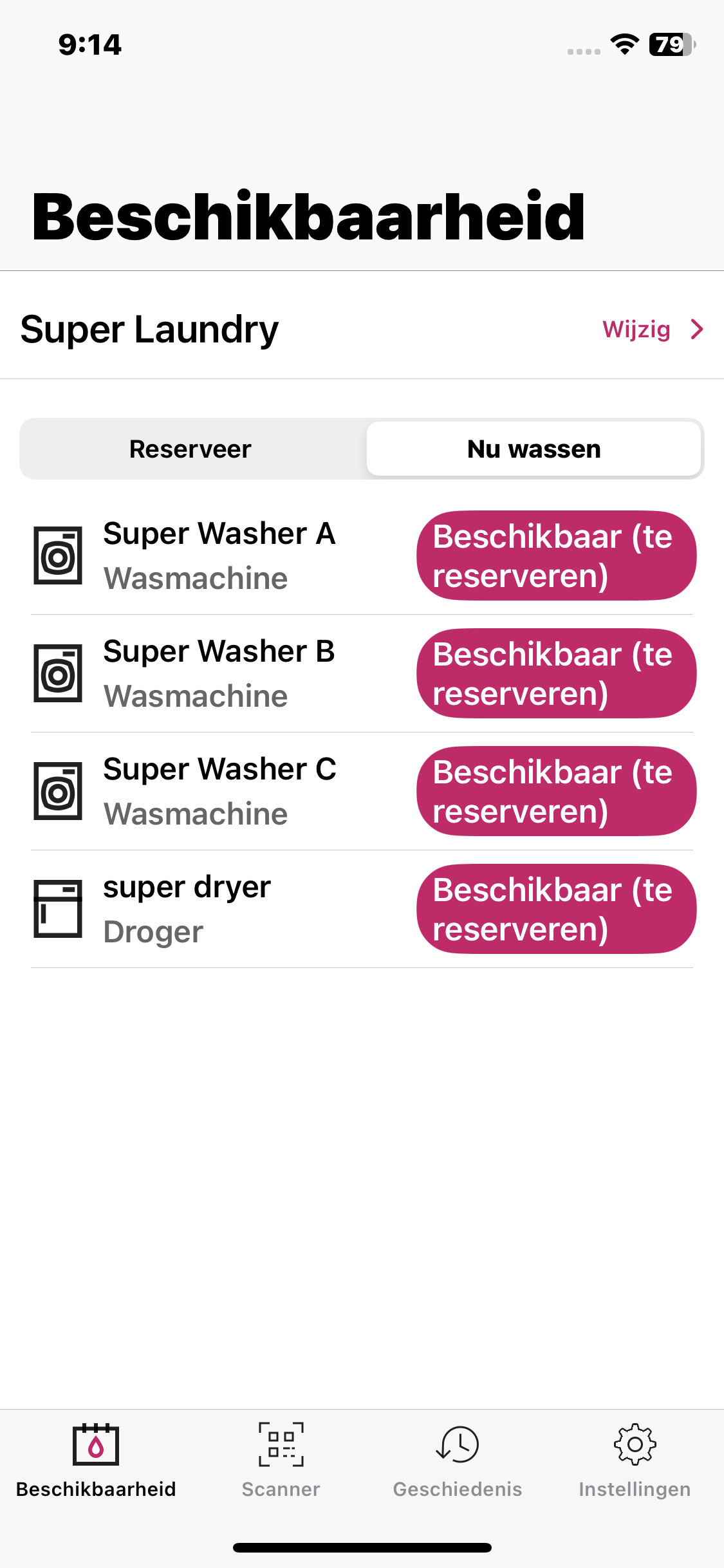Screen dimensions: 724x1568
Task: Tap the Wijzig link
Action: [x=636, y=330]
